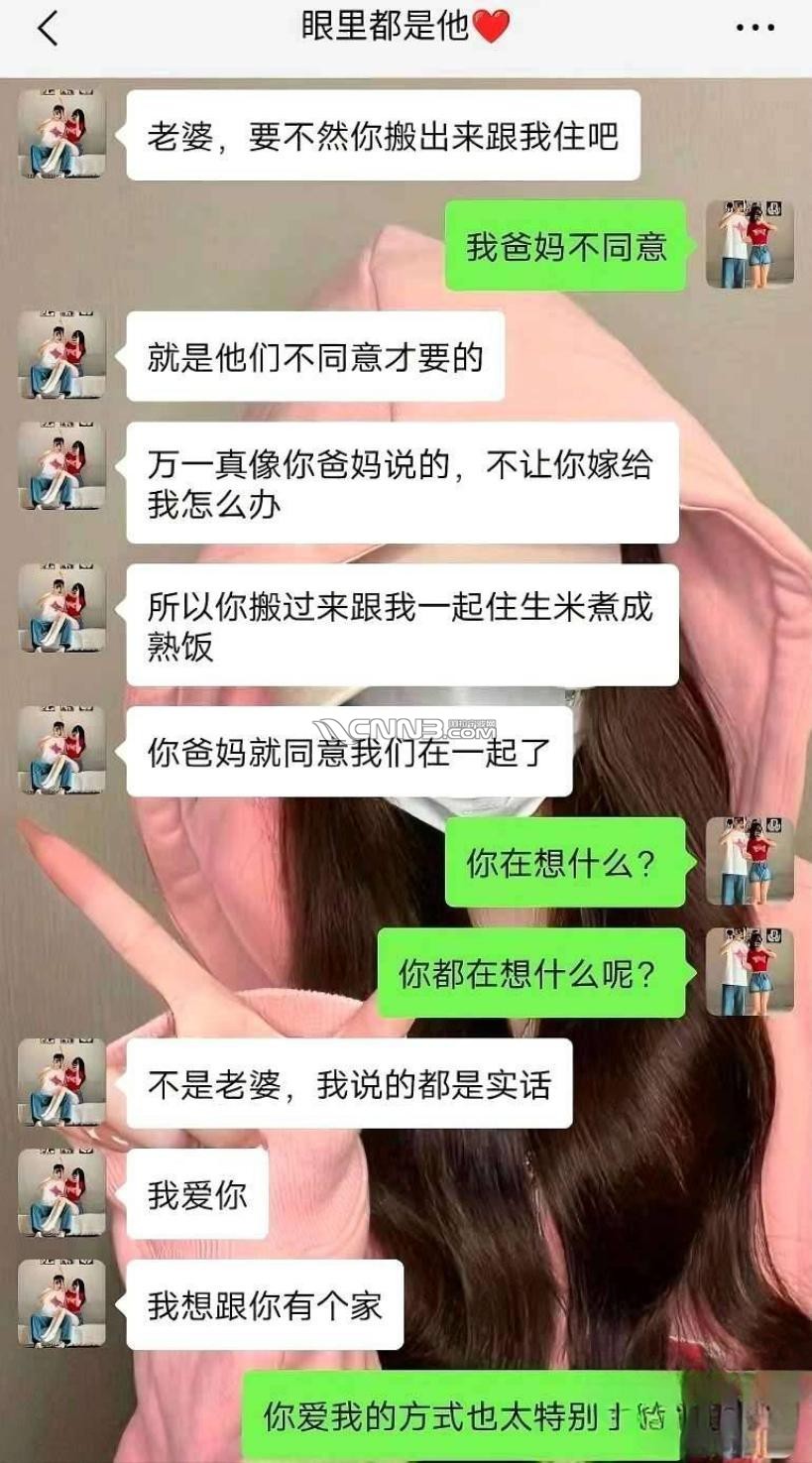The width and height of the screenshot is (812, 1463).
Task: Open sender's avatar beside "老婆，要不然你搬出来跟我住吧"
Action: point(61,135)
